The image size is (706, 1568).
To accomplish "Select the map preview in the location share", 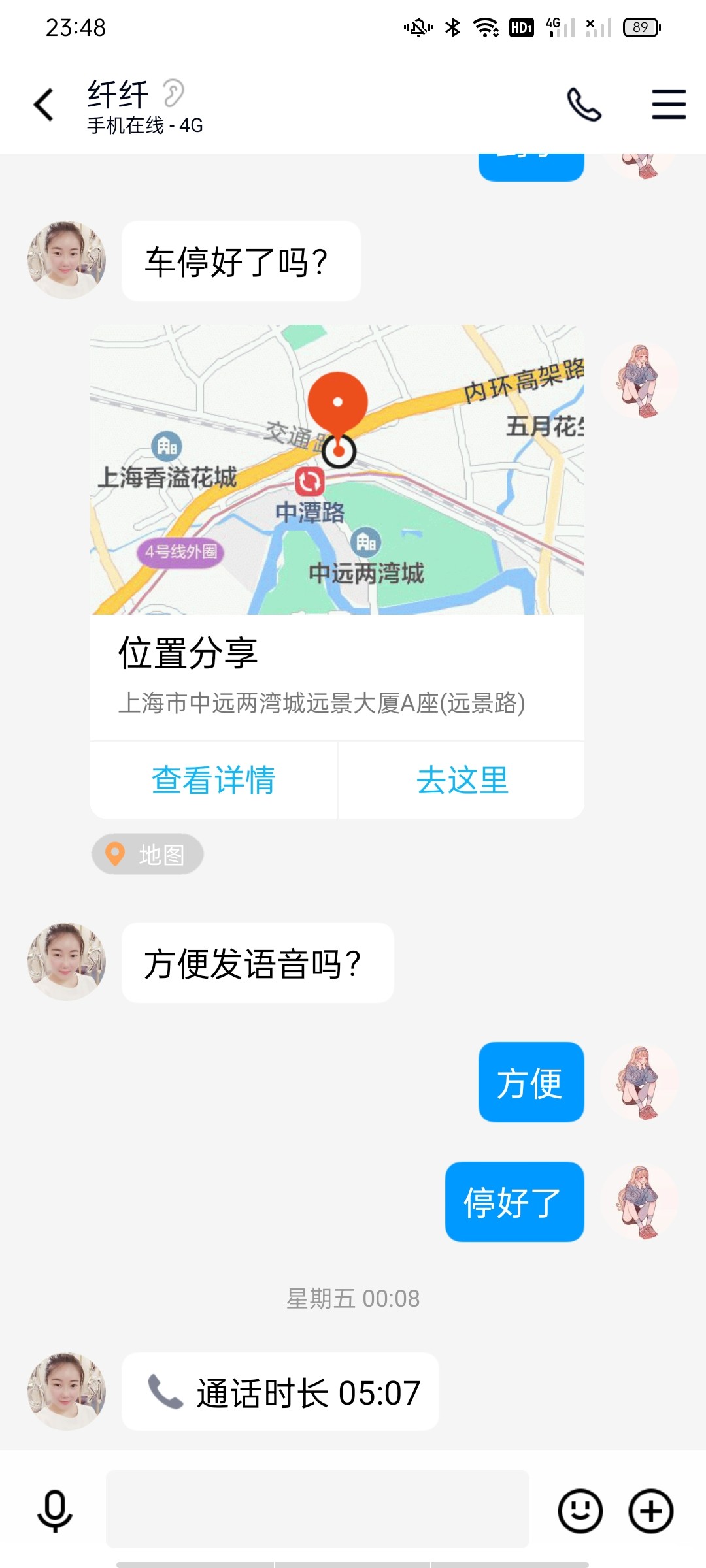I will tap(337, 470).
